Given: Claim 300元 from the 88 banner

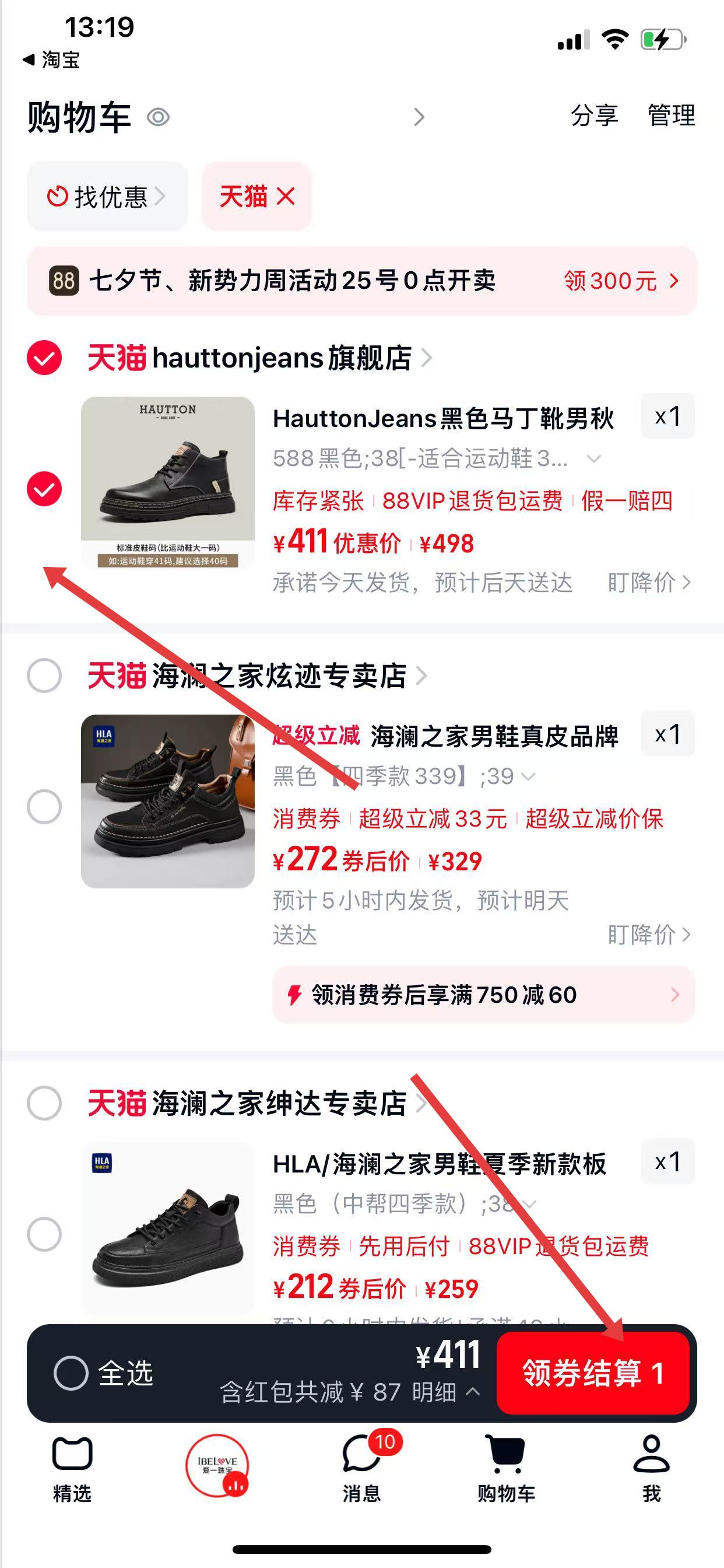Looking at the screenshot, I should click(621, 281).
